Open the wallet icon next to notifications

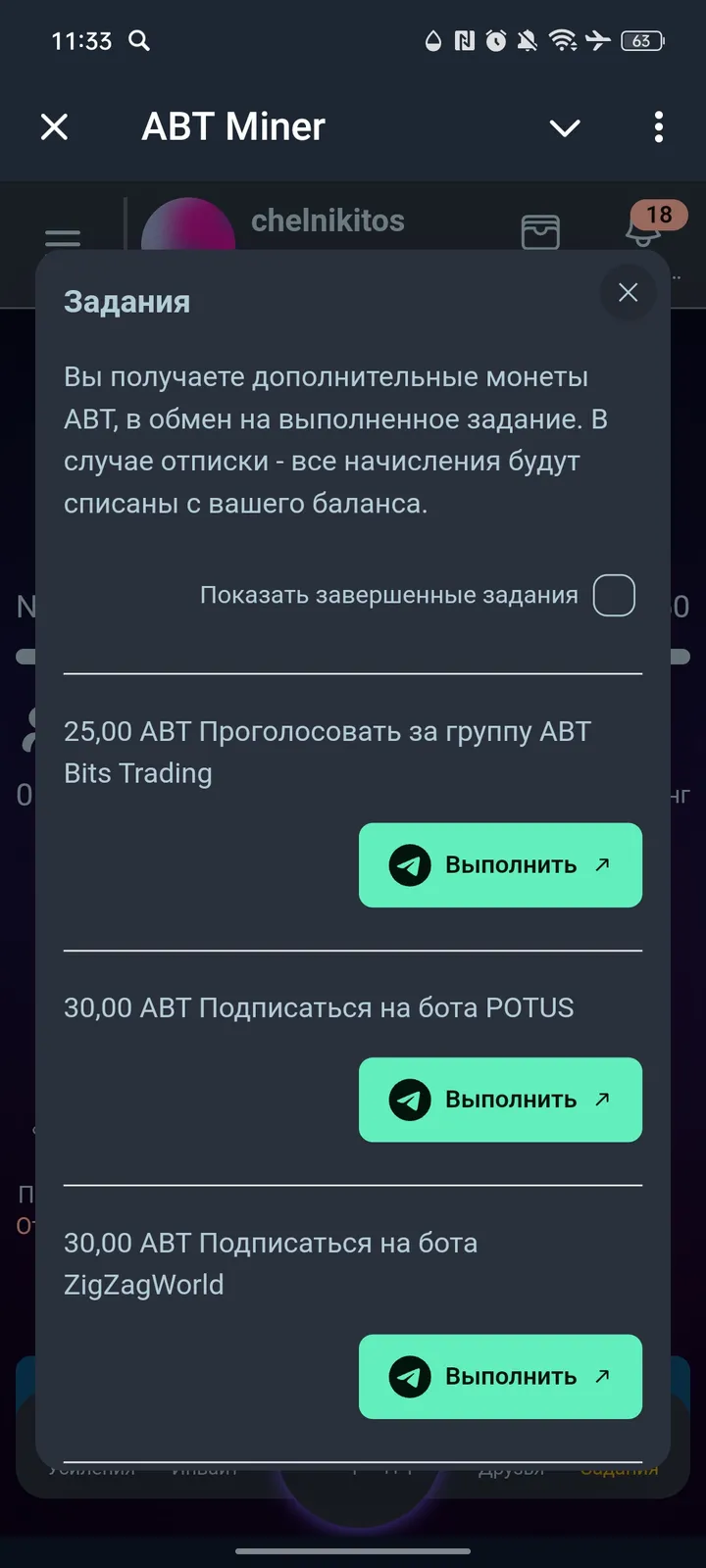pos(540,232)
